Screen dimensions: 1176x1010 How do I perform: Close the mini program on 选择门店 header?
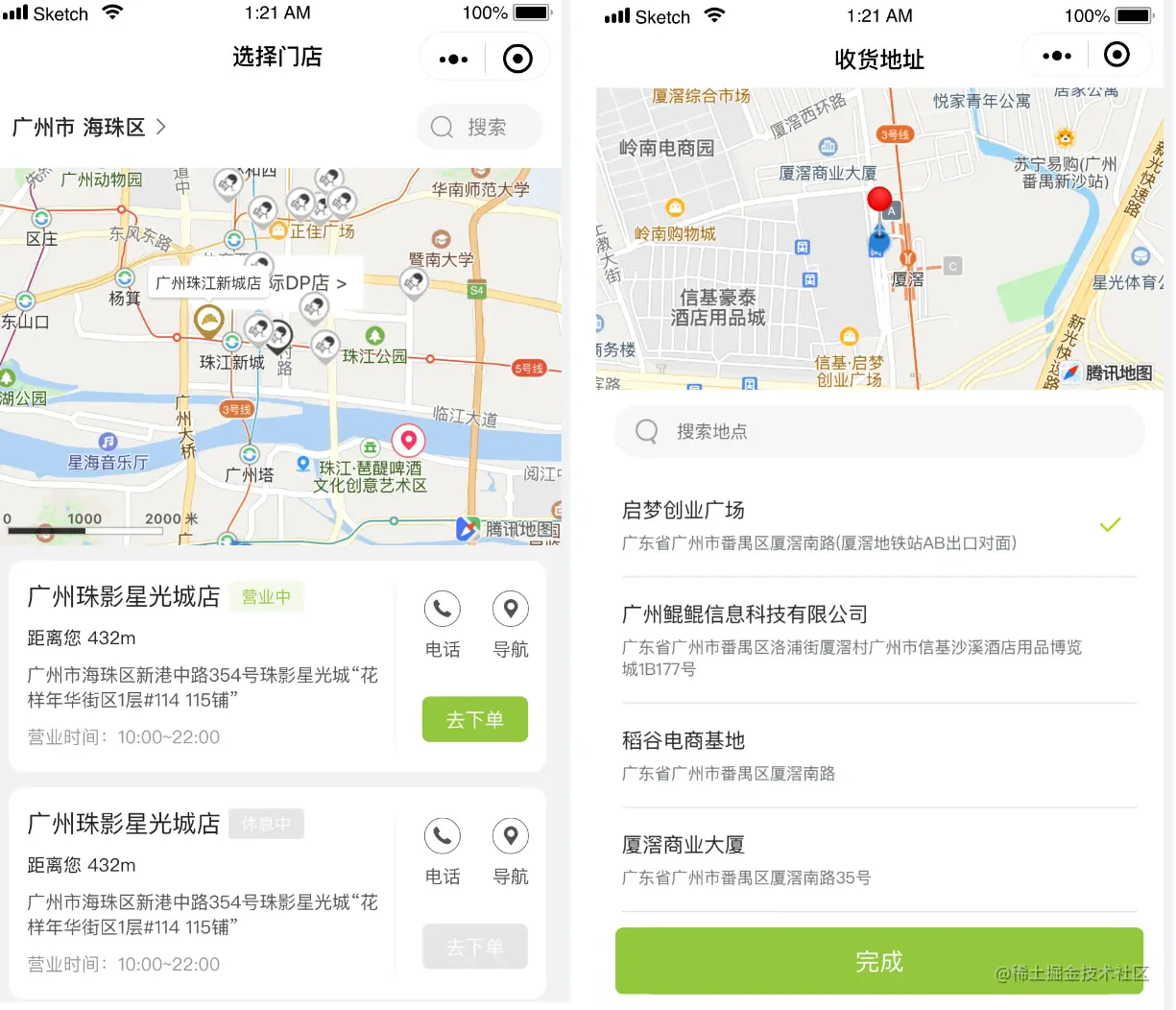pos(517,60)
